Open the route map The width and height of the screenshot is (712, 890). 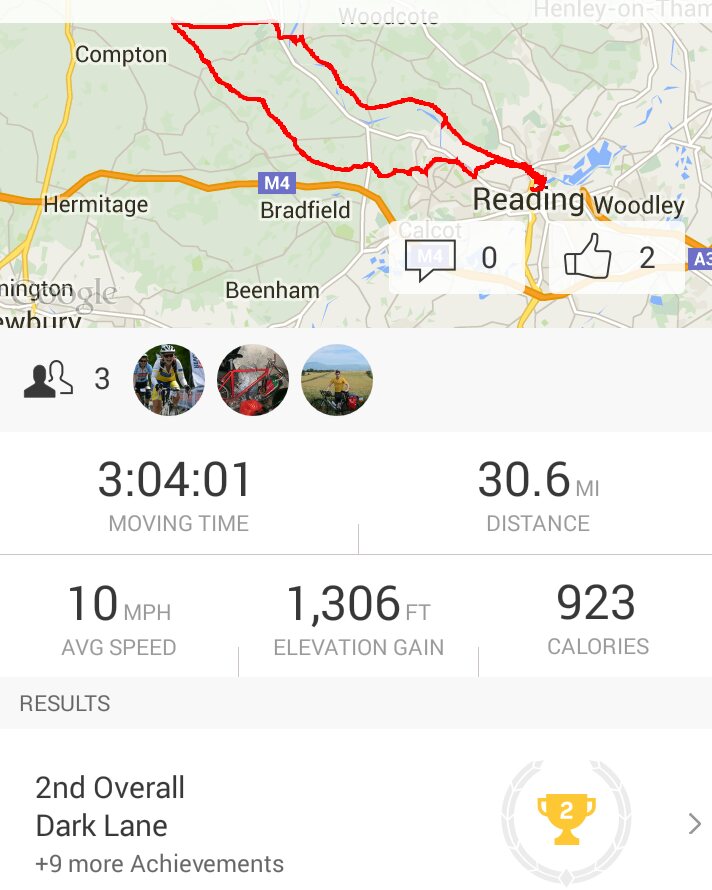point(250,130)
